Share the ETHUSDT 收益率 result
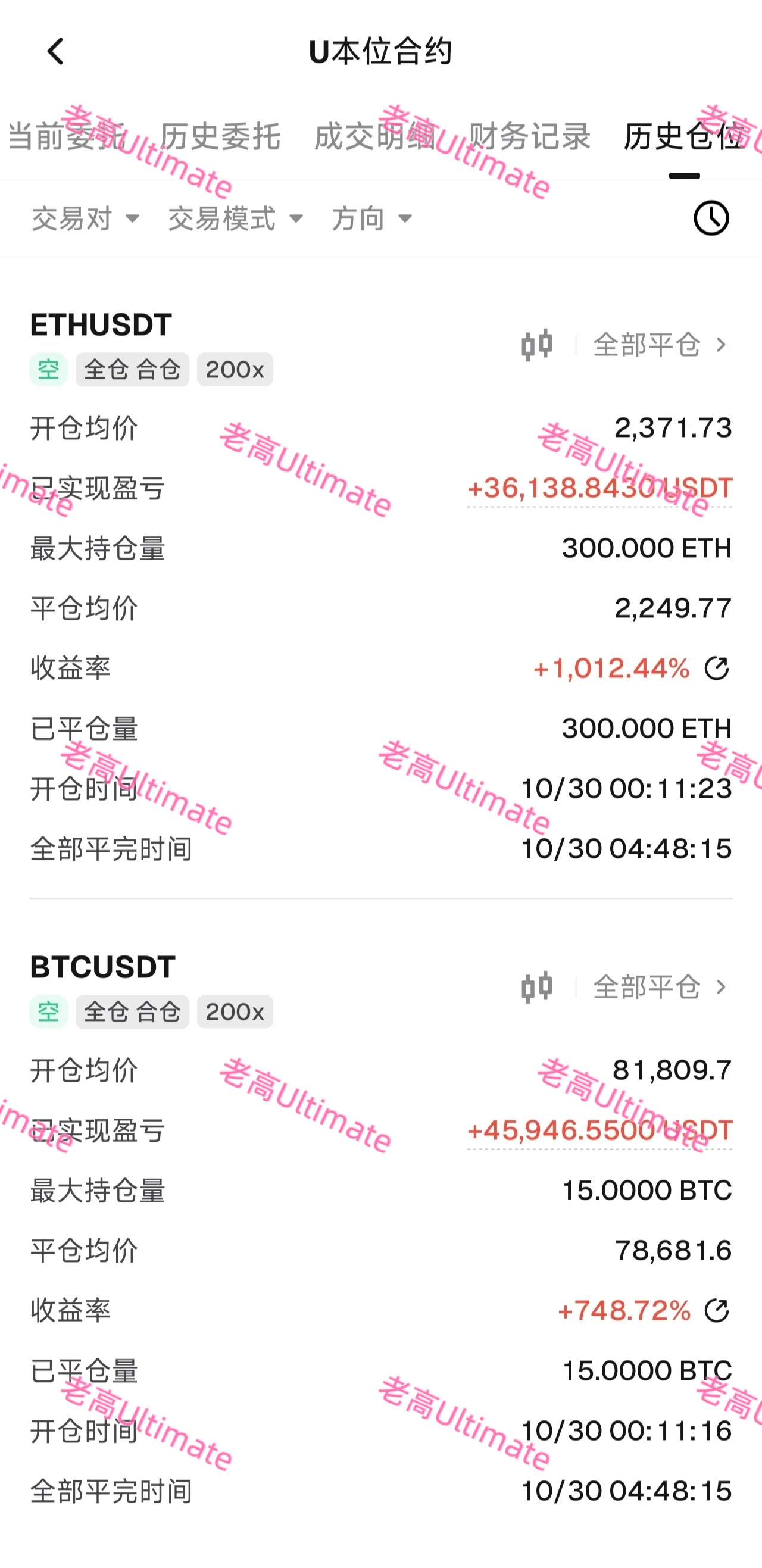762x1568 pixels. point(716,669)
